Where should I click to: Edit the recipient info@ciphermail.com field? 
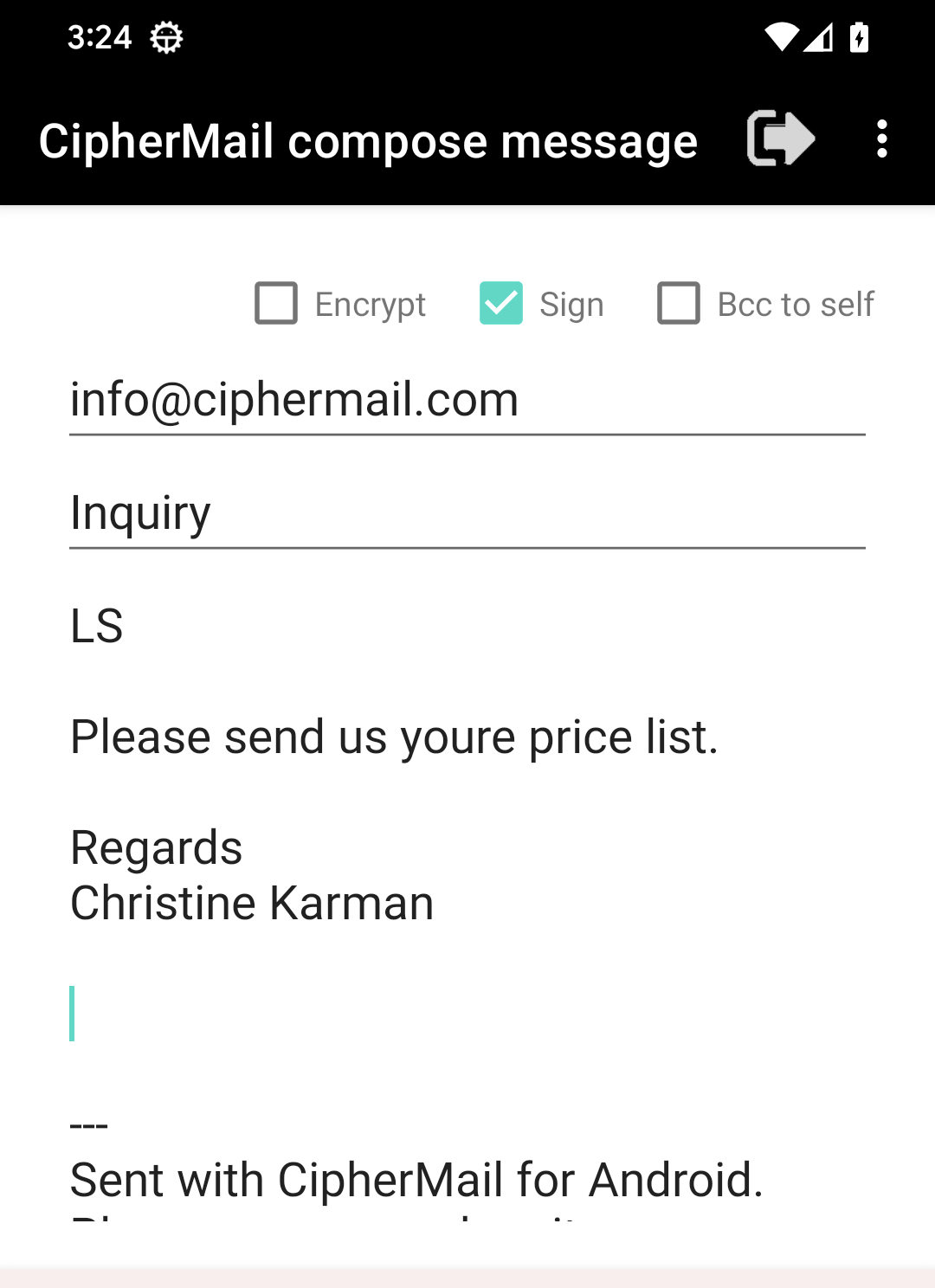coord(467,400)
